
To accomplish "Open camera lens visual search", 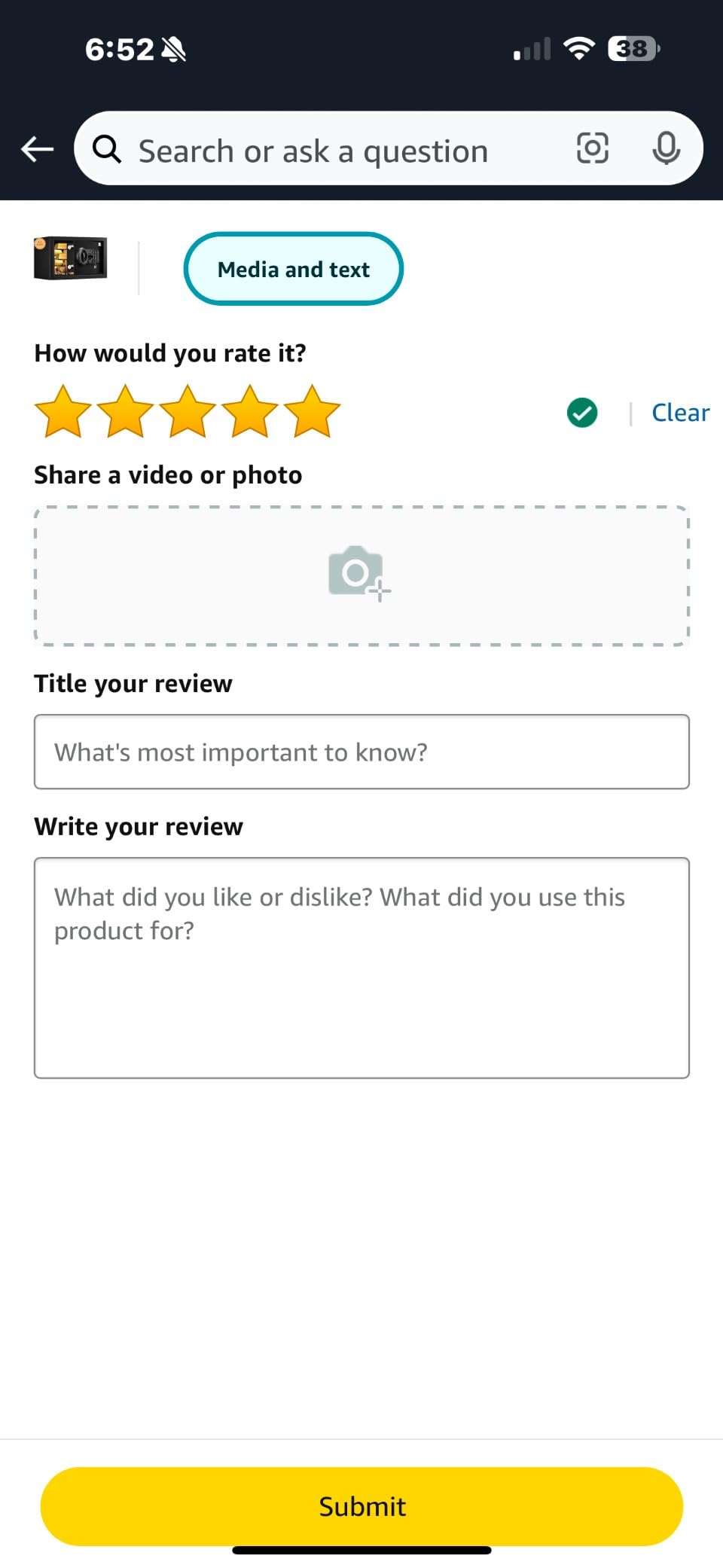I will (x=592, y=148).
